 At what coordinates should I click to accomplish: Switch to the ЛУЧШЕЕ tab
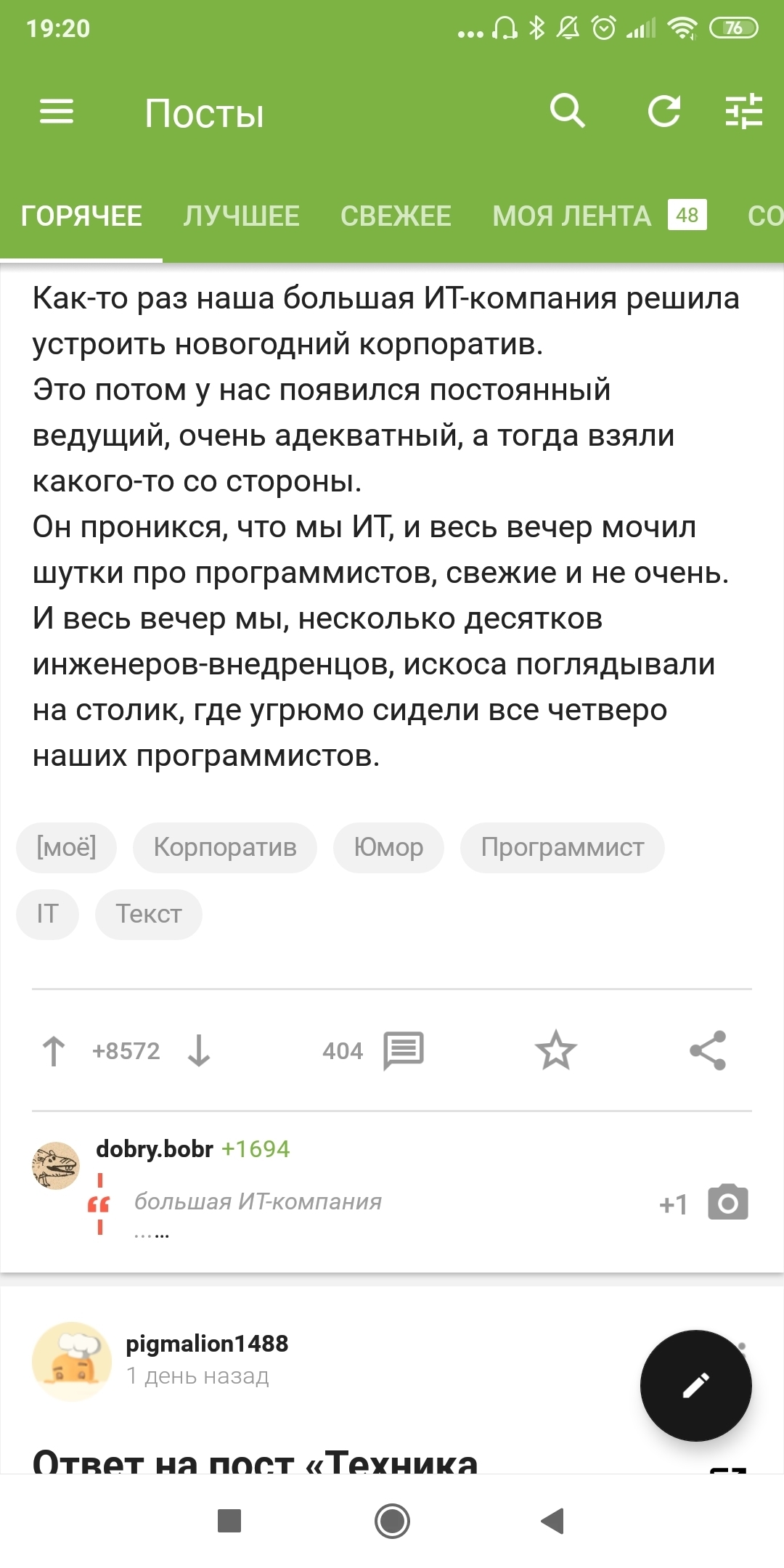pyautogui.click(x=241, y=216)
